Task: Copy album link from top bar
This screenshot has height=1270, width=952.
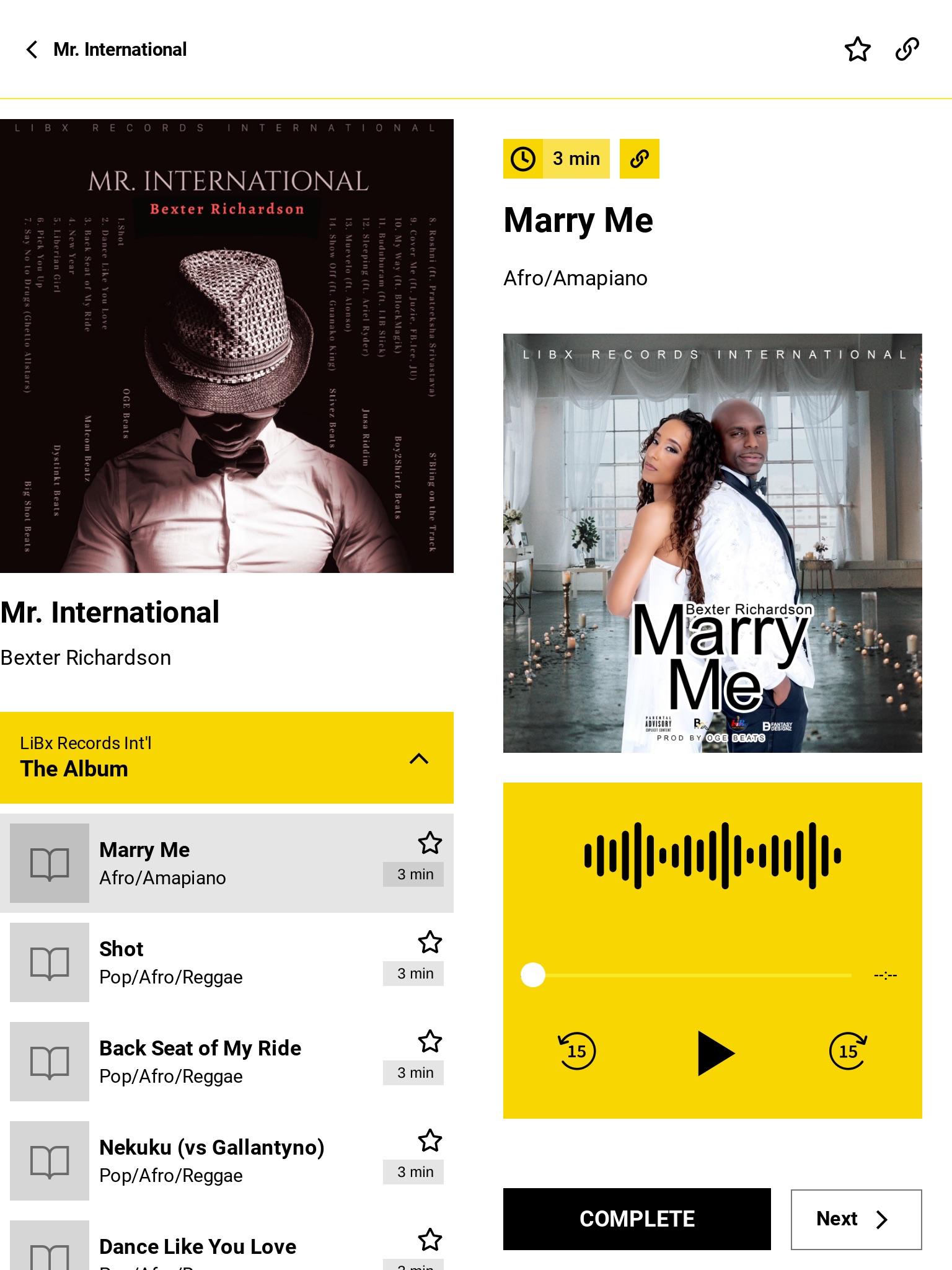Action: click(x=907, y=50)
